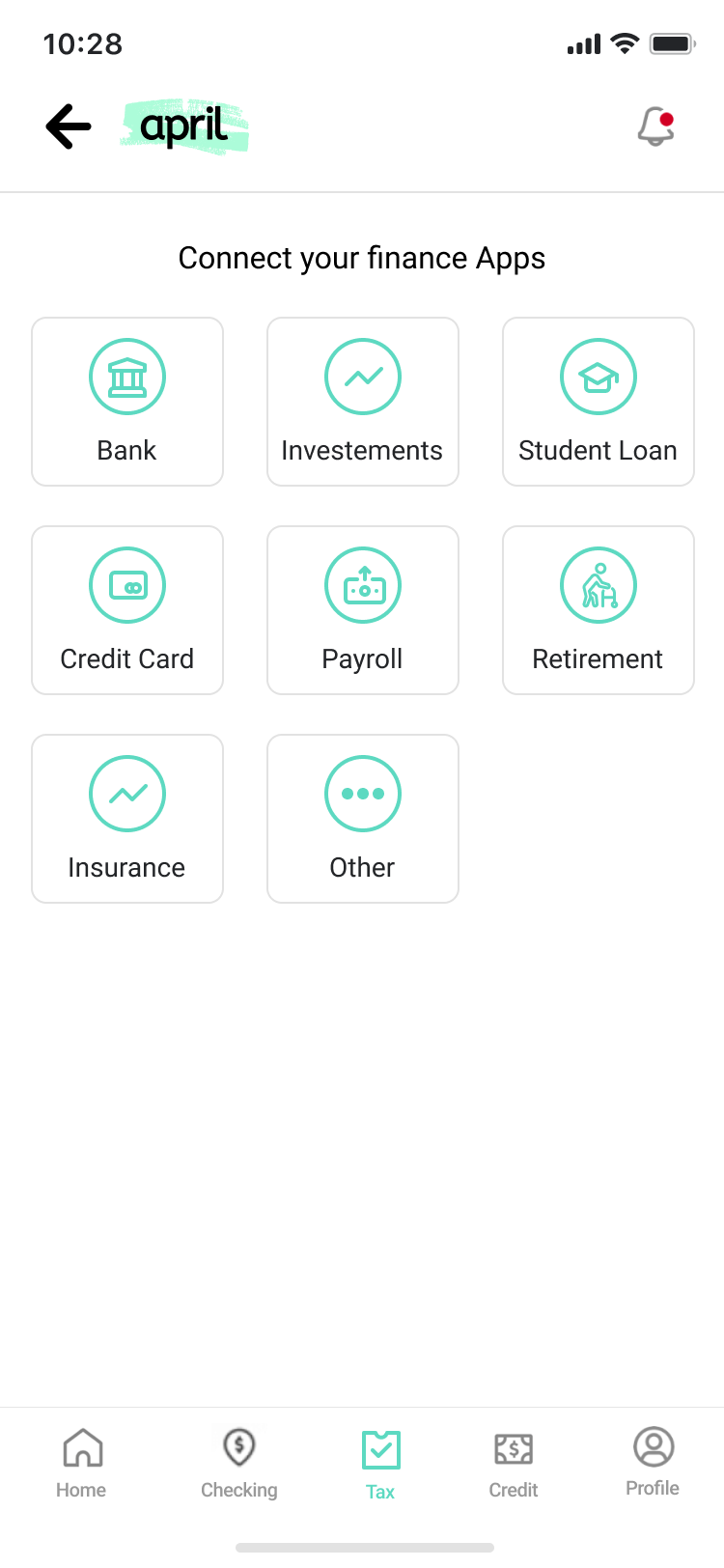Pick the Insurance tile
The image size is (724, 1568).
point(127,819)
